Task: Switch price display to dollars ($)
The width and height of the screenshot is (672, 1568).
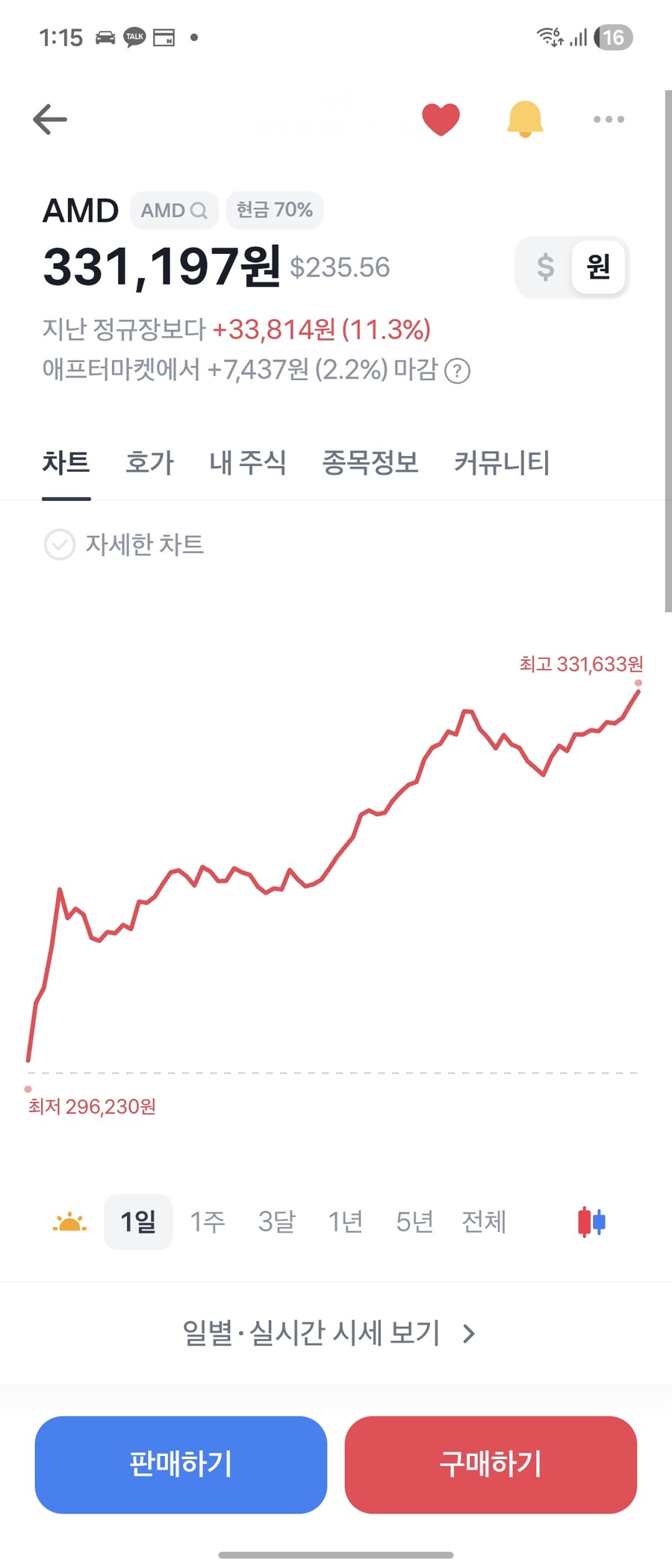Action: pyautogui.click(x=545, y=267)
